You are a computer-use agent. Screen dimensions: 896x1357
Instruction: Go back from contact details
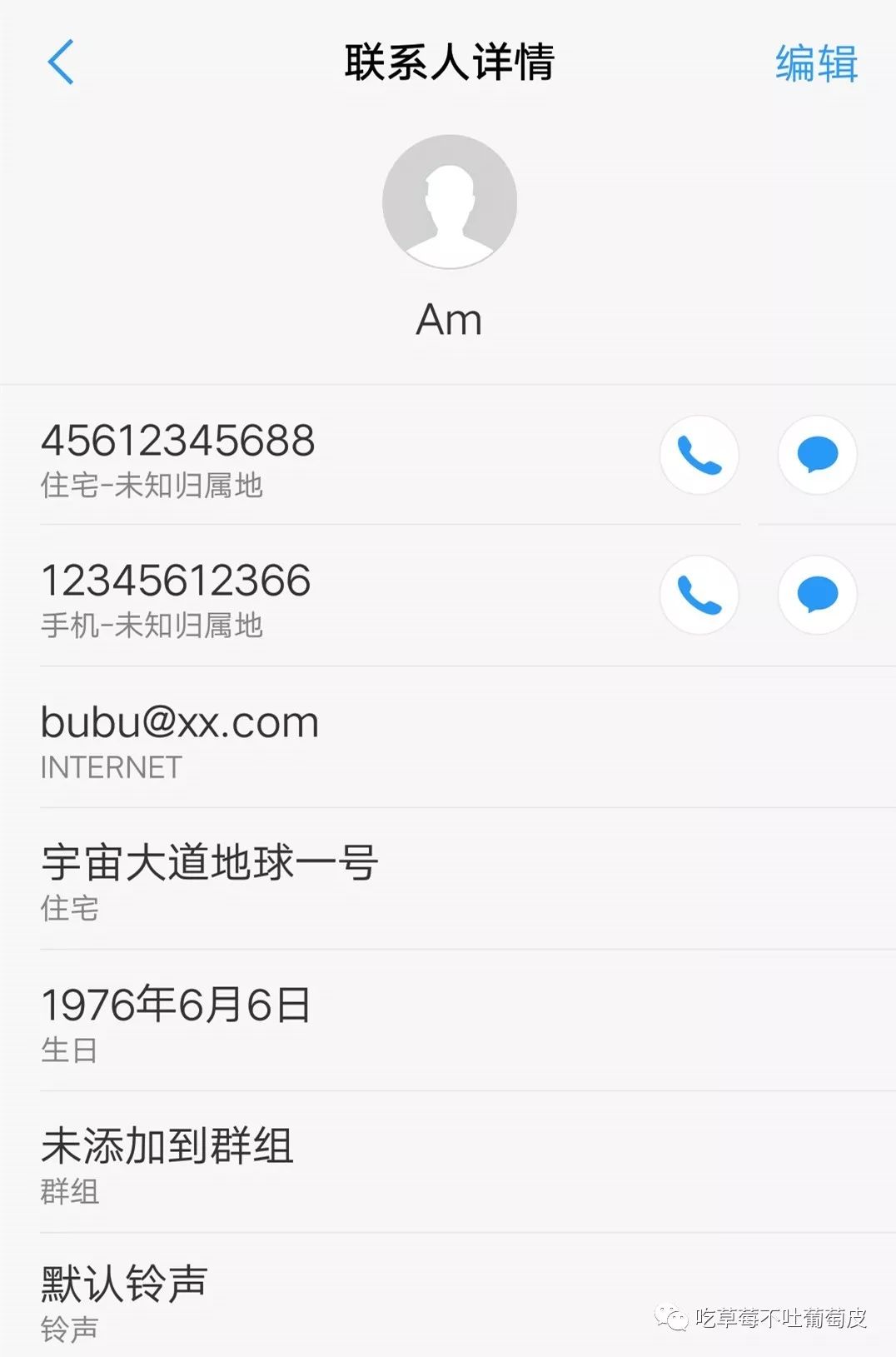point(61,62)
